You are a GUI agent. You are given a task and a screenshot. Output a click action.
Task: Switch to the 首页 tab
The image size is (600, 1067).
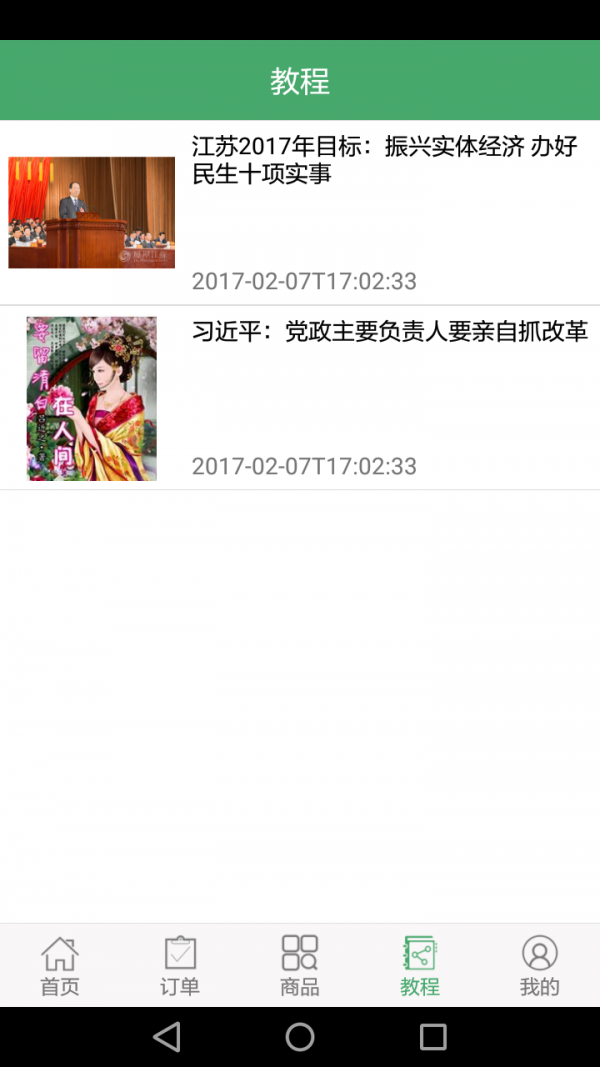point(60,966)
